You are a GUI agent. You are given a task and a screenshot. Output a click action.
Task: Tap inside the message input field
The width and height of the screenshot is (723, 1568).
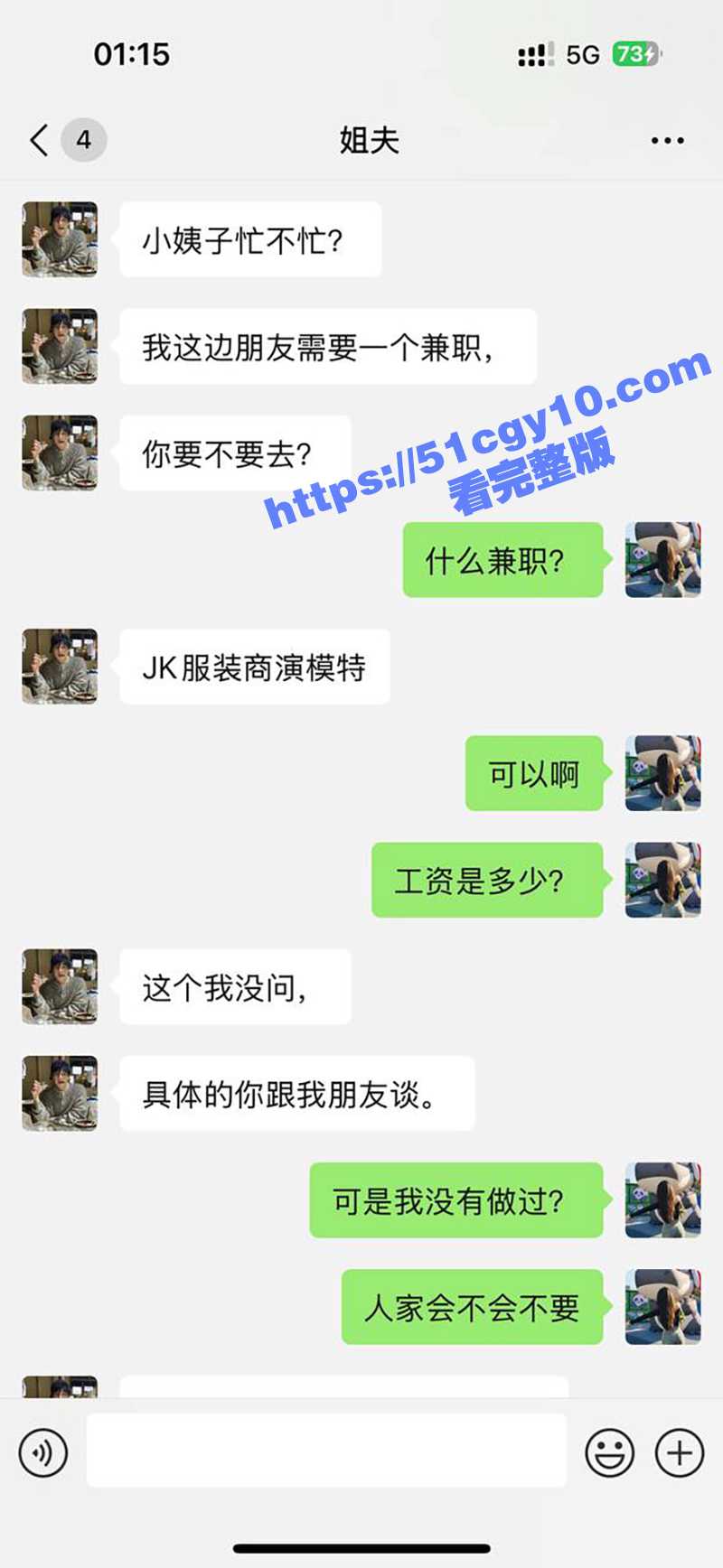pos(325,1451)
